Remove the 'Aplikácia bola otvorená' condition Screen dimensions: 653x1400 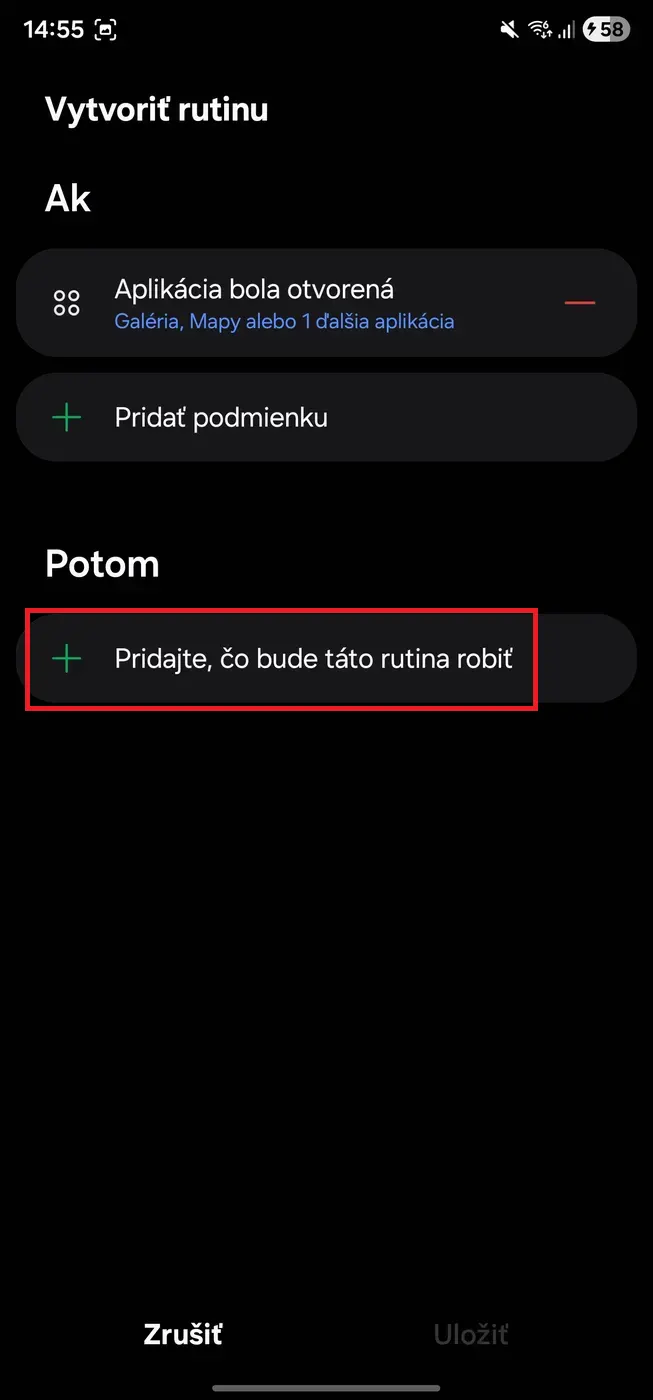coord(580,303)
